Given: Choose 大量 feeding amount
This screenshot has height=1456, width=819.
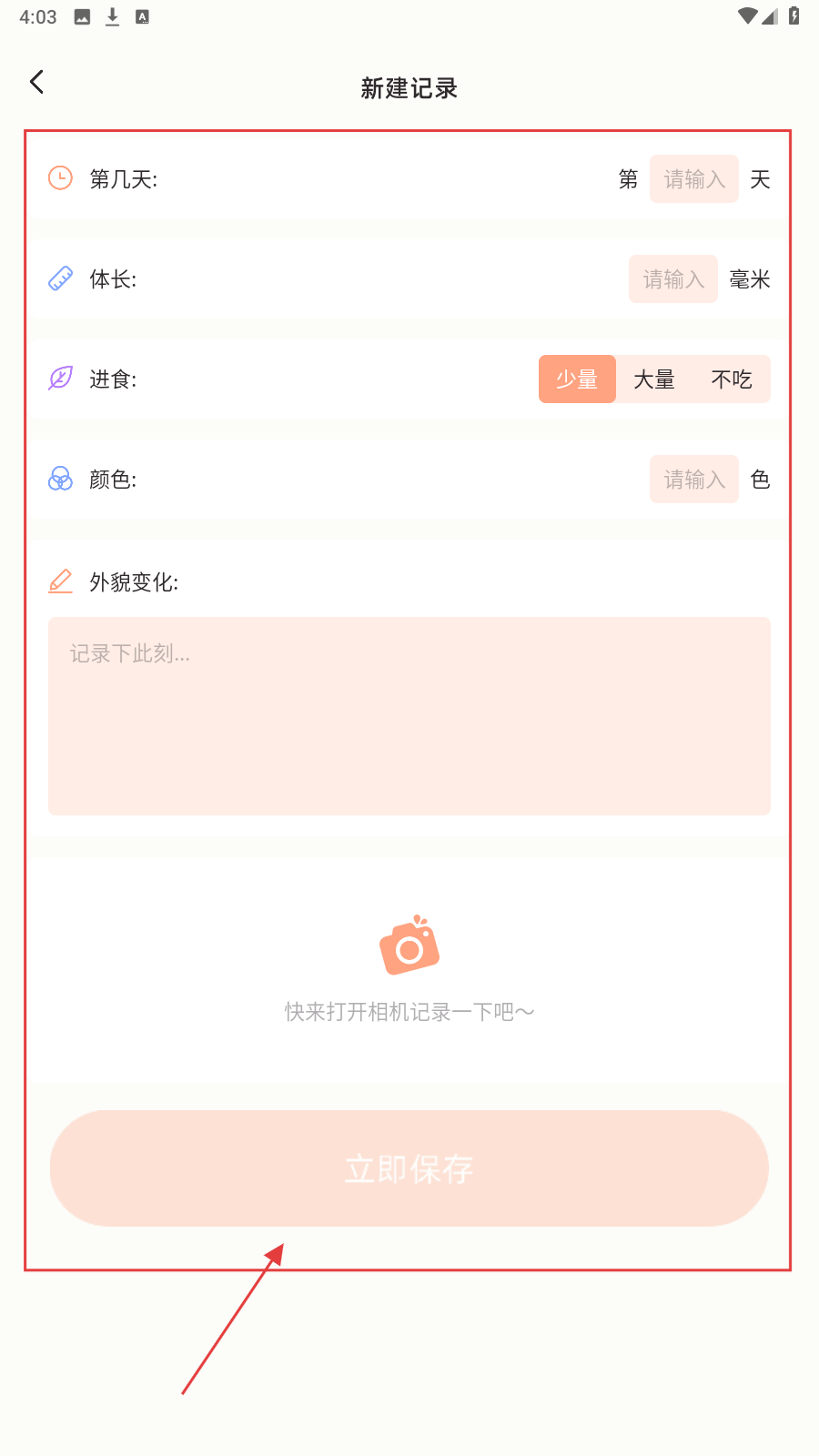Looking at the screenshot, I should coord(654,379).
